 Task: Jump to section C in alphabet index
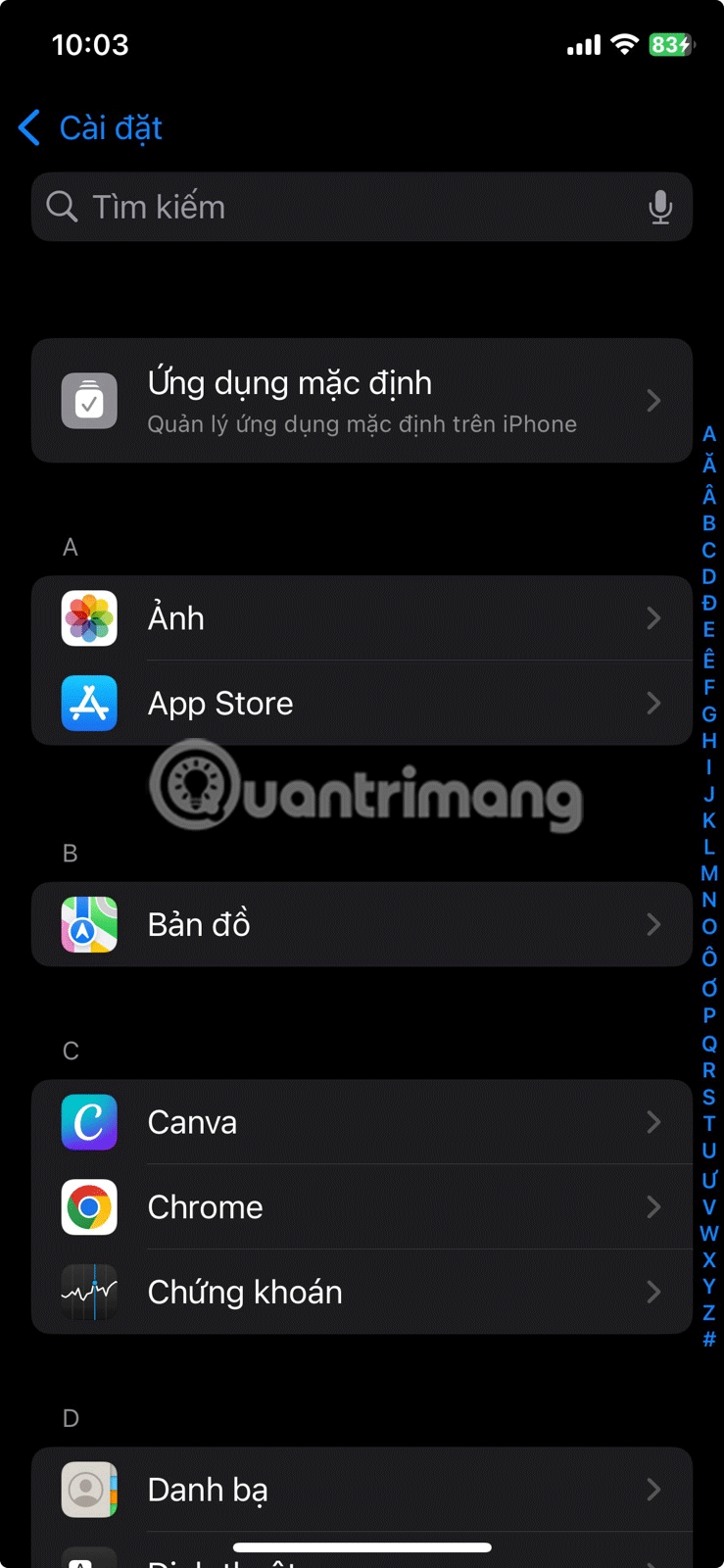click(x=709, y=552)
